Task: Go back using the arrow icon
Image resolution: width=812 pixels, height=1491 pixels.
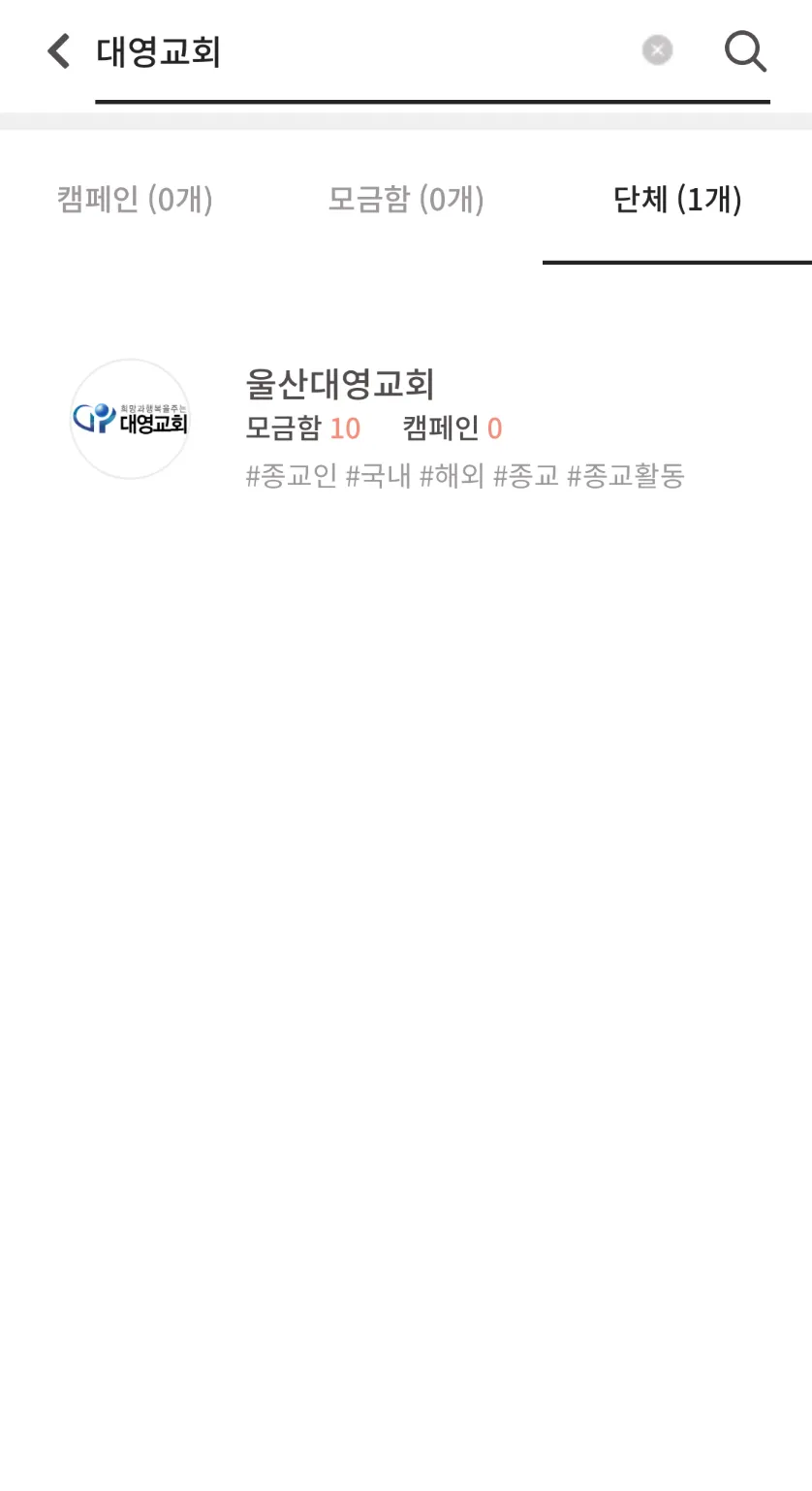Action: (59, 51)
